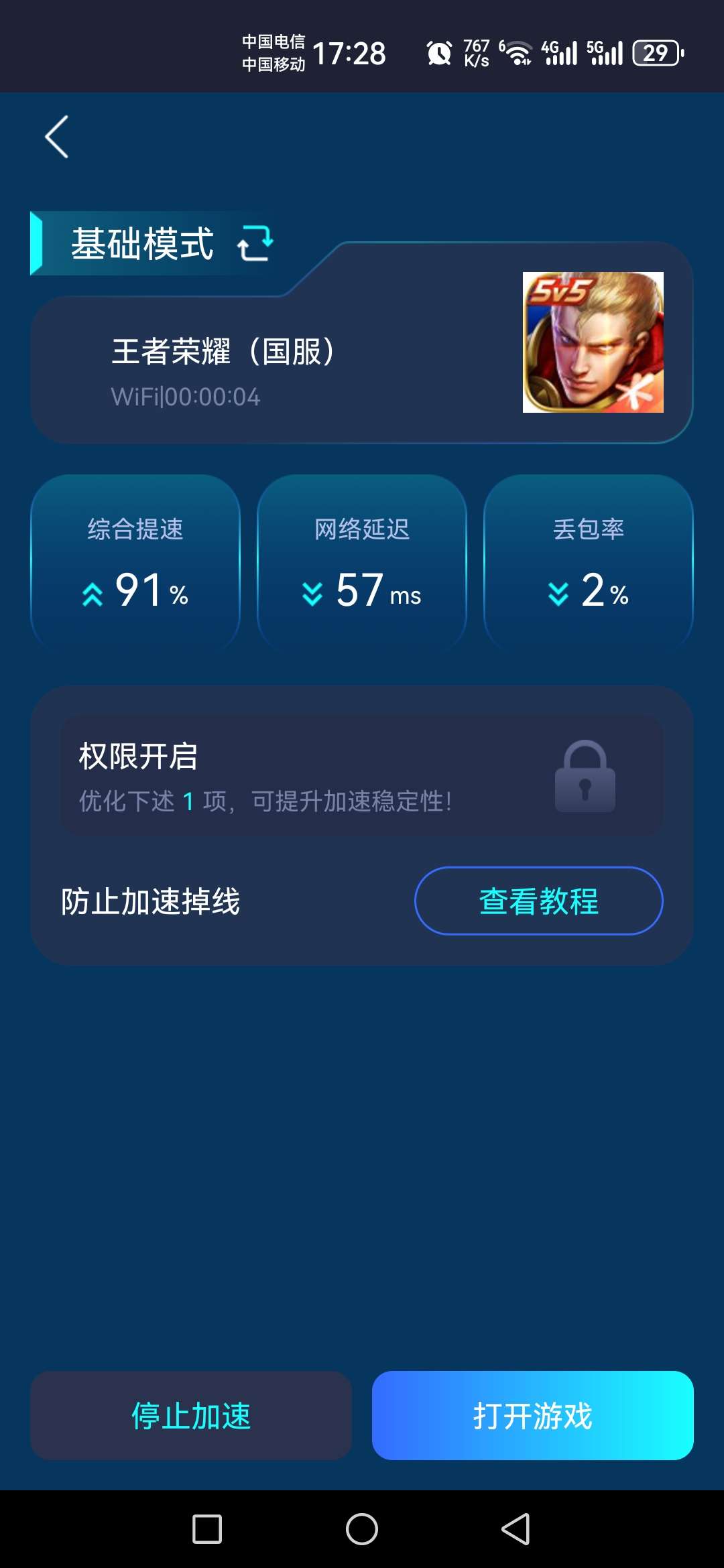Screen dimensions: 724x1568
Task: Open the 权限开启 permission card
Action: (362, 775)
